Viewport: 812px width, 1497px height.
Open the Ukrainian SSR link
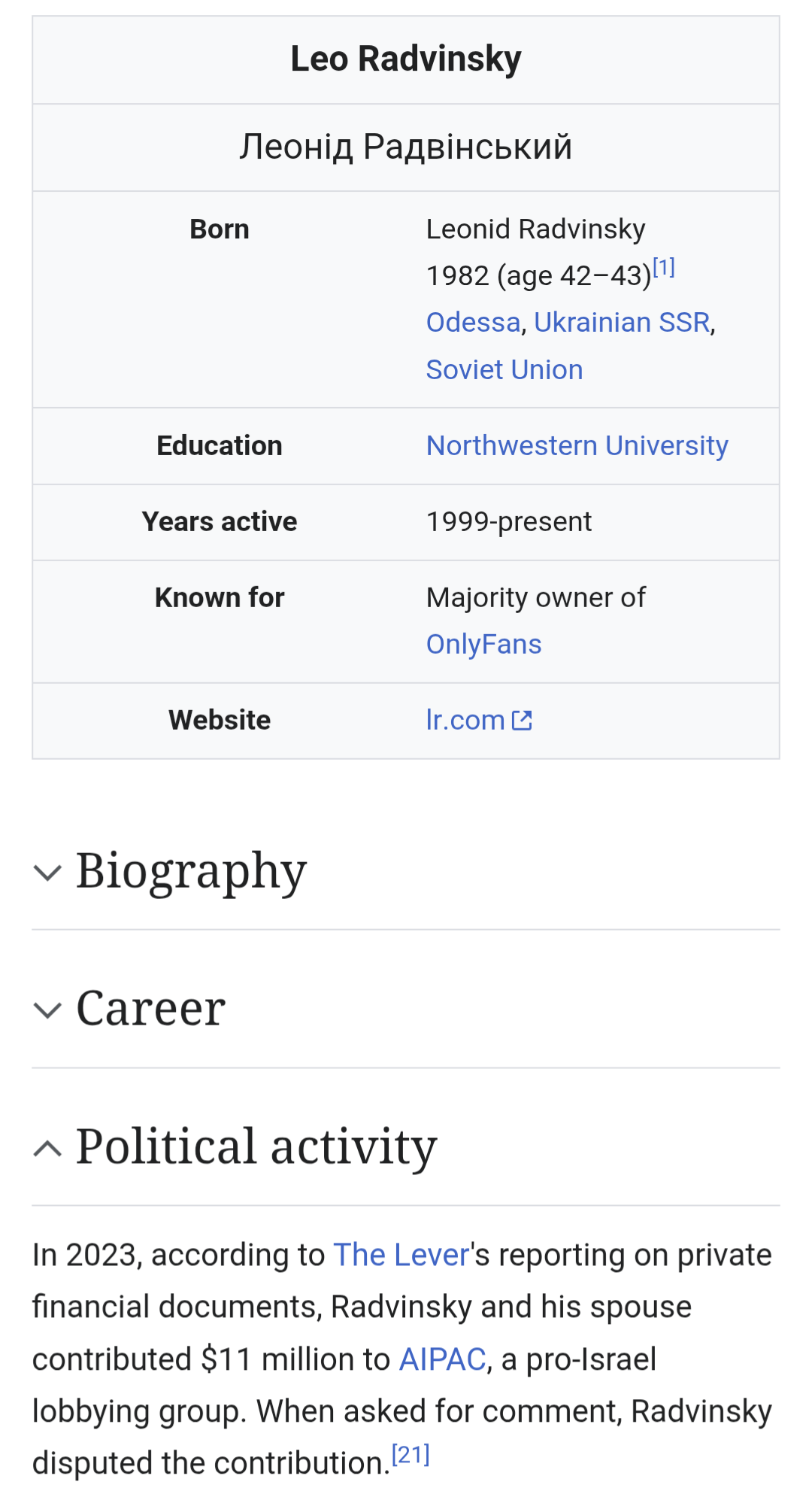click(622, 323)
